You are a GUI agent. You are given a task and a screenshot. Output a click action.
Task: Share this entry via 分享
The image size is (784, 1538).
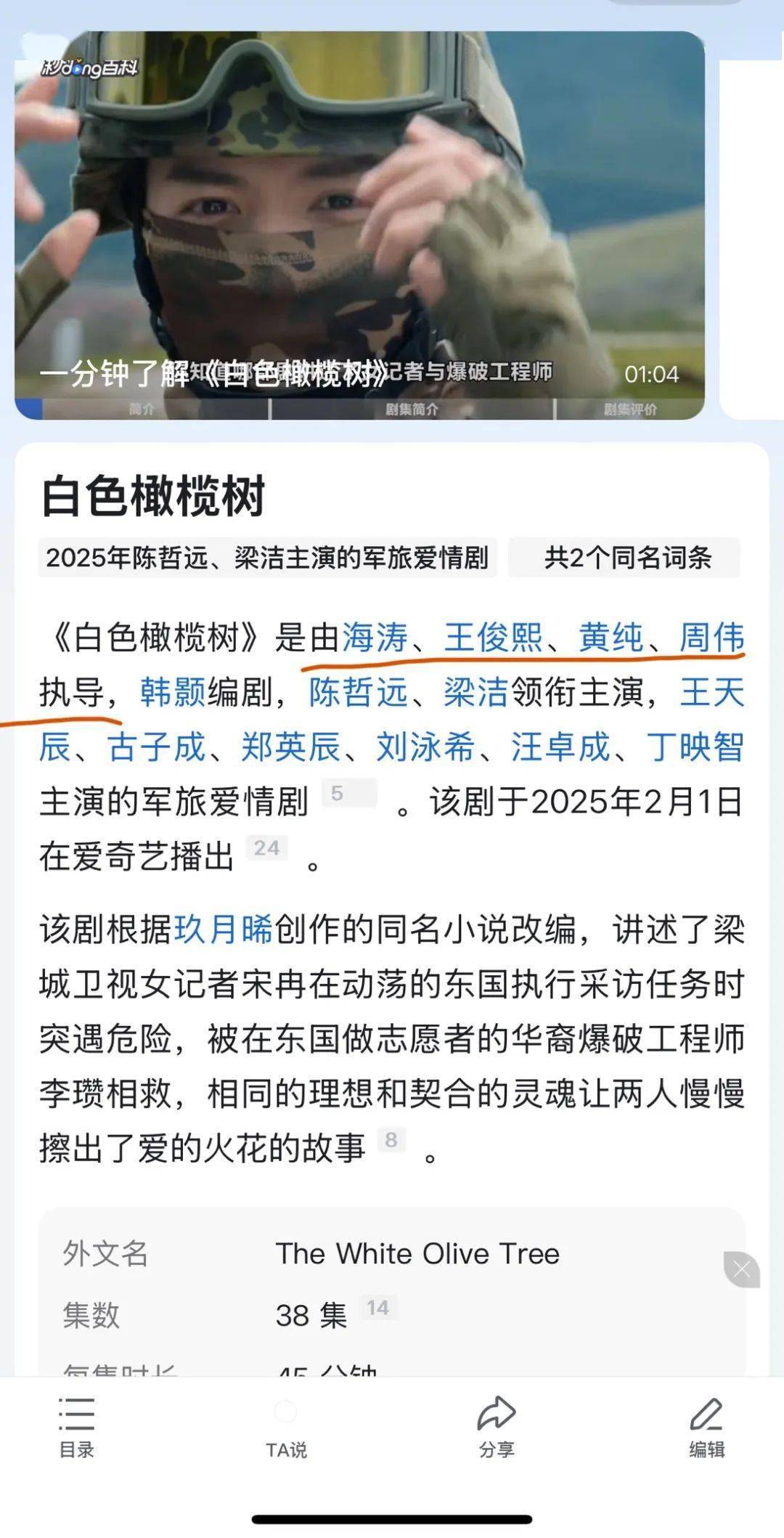(497, 1428)
